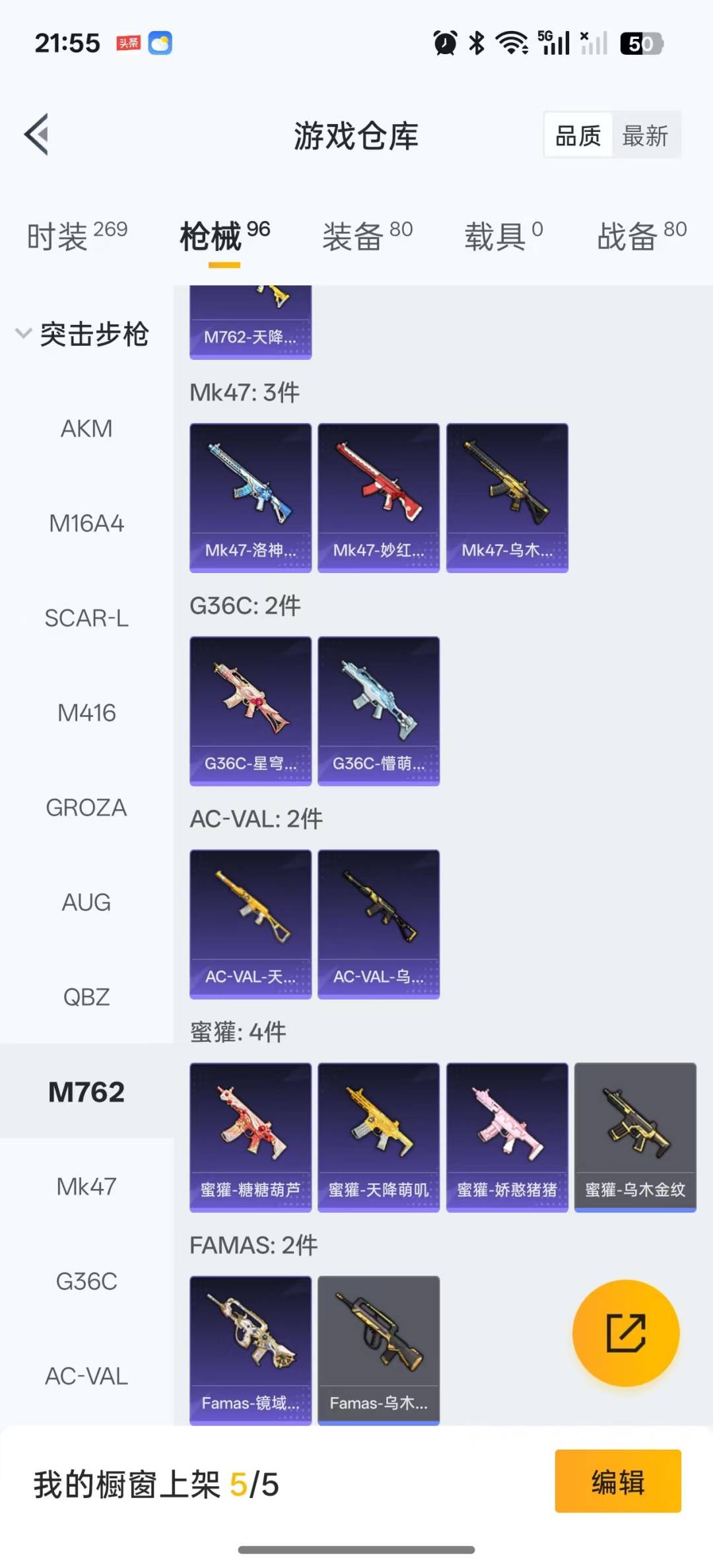Open the G36C-星穹 skin tile

tap(250, 711)
